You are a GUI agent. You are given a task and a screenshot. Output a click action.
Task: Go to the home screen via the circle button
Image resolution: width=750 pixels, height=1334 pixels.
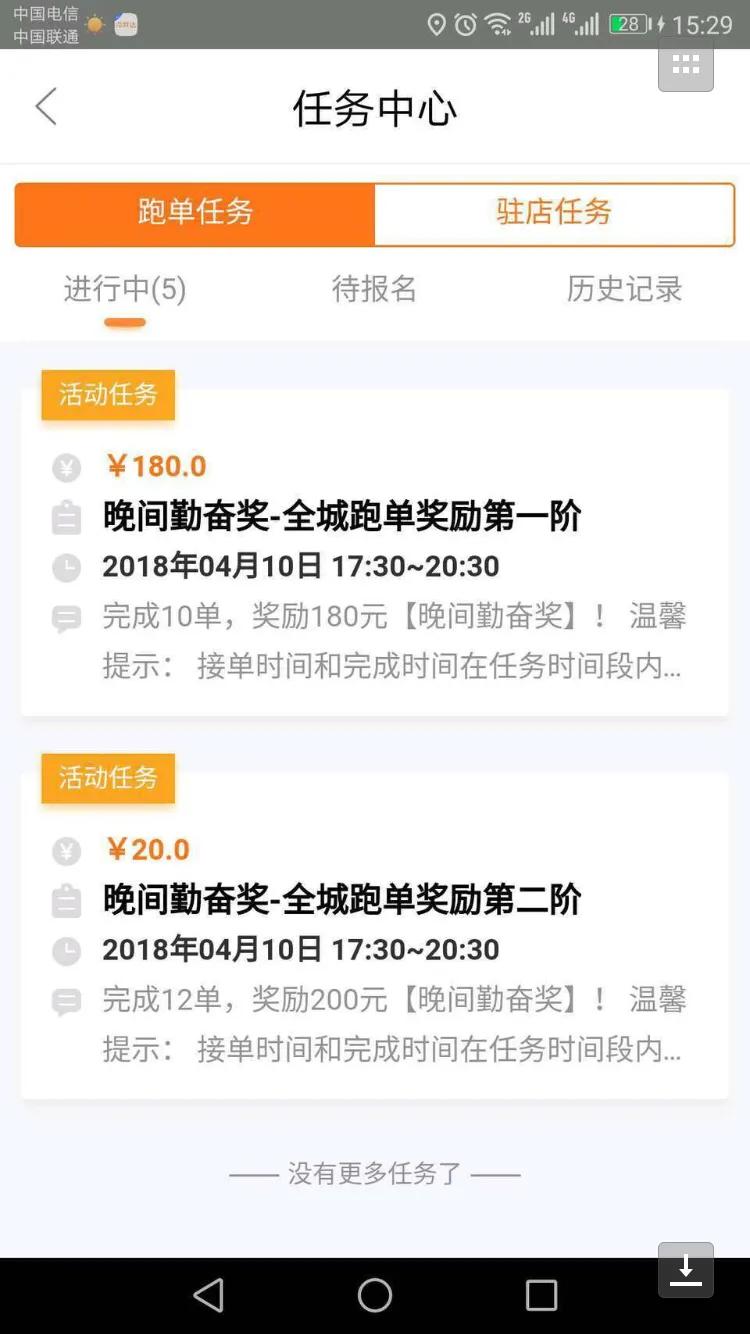pos(375,1296)
